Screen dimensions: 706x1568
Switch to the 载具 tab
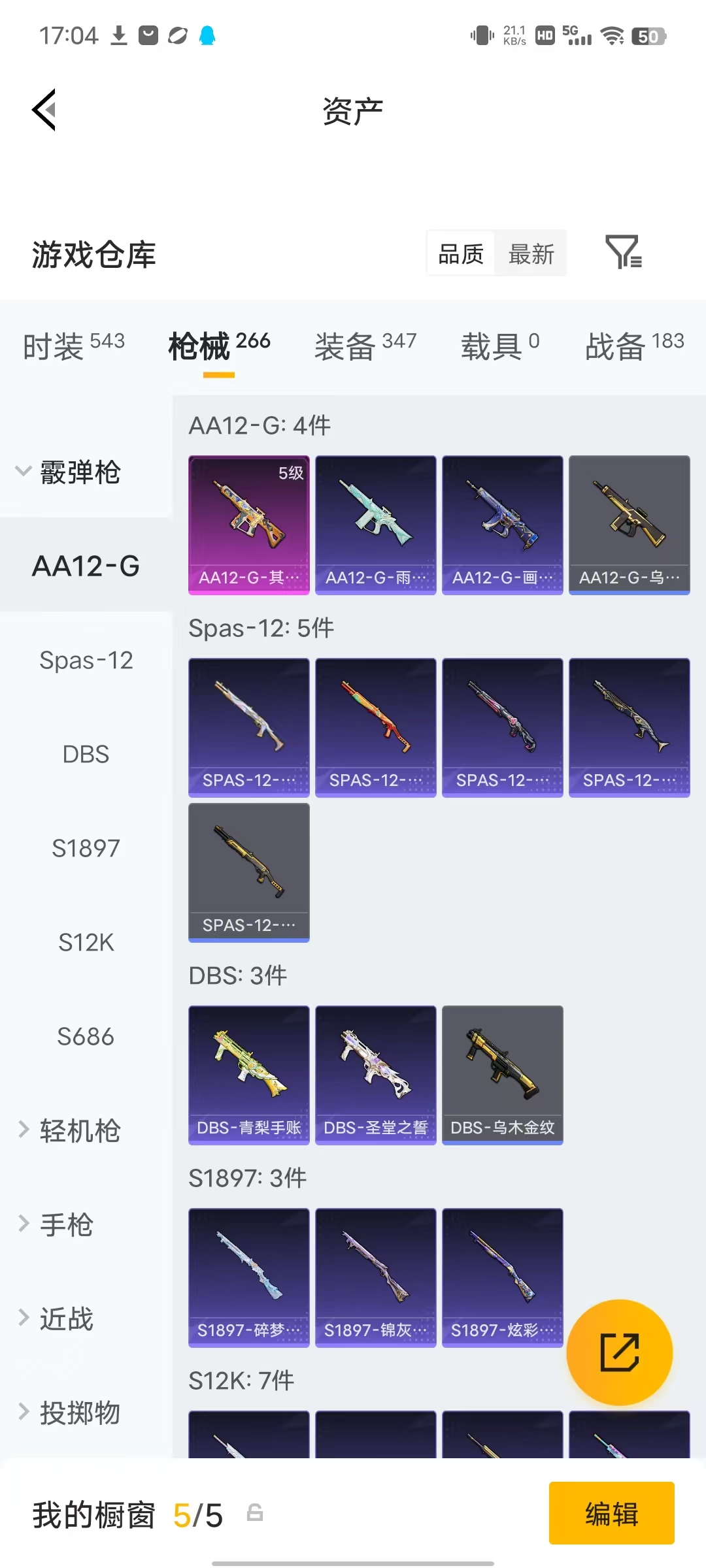point(500,346)
